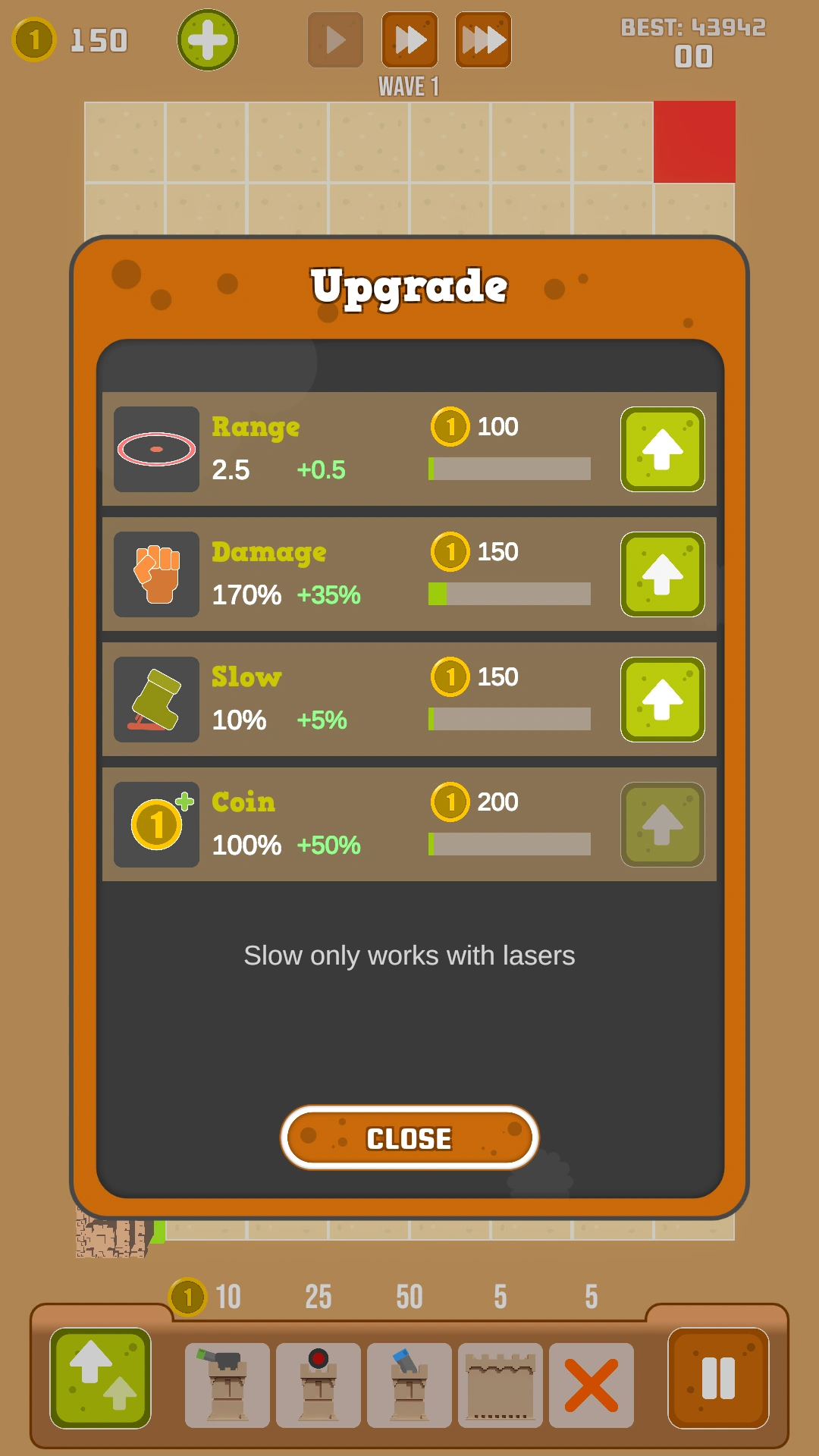Select the laser tower costing 25
The width and height of the screenshot is (819, 1456).
click(318, 1385)
